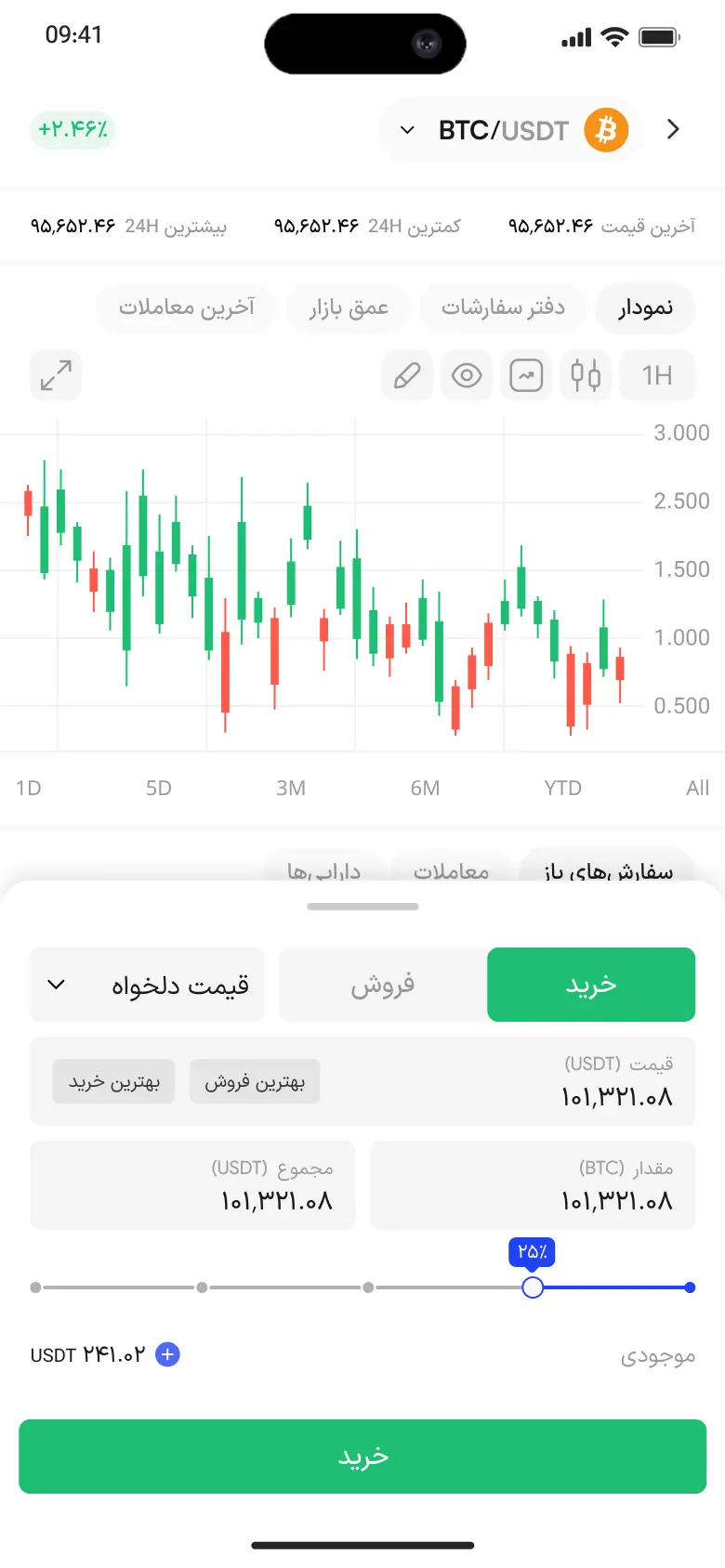
Task: Edit the مقدار (BTC) amount field
Action: pyautogui.click(x=533, y=1185)
